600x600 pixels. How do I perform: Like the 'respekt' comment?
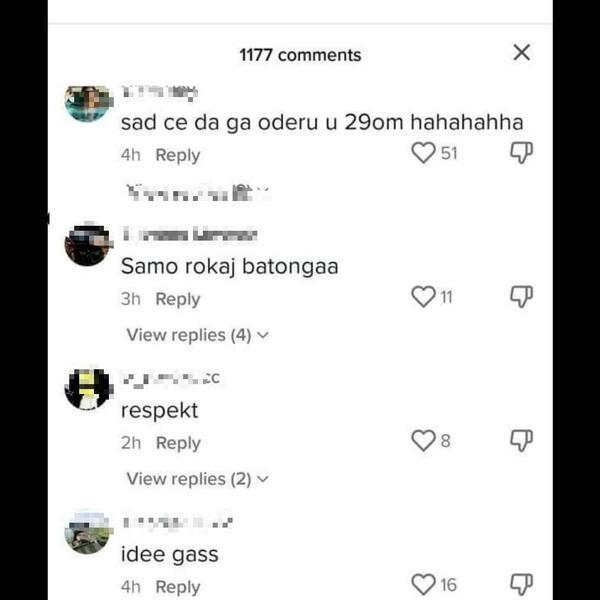[x=424, y=441]
